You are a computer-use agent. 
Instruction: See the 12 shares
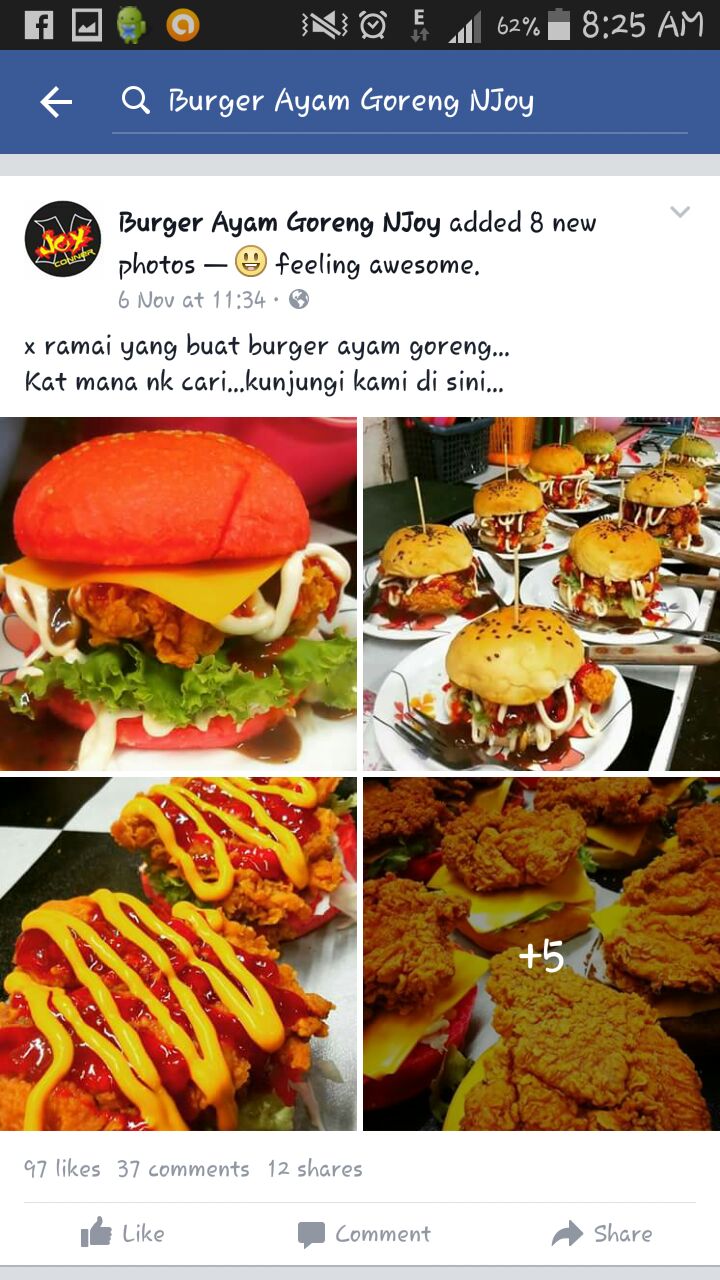[314, 1169]
